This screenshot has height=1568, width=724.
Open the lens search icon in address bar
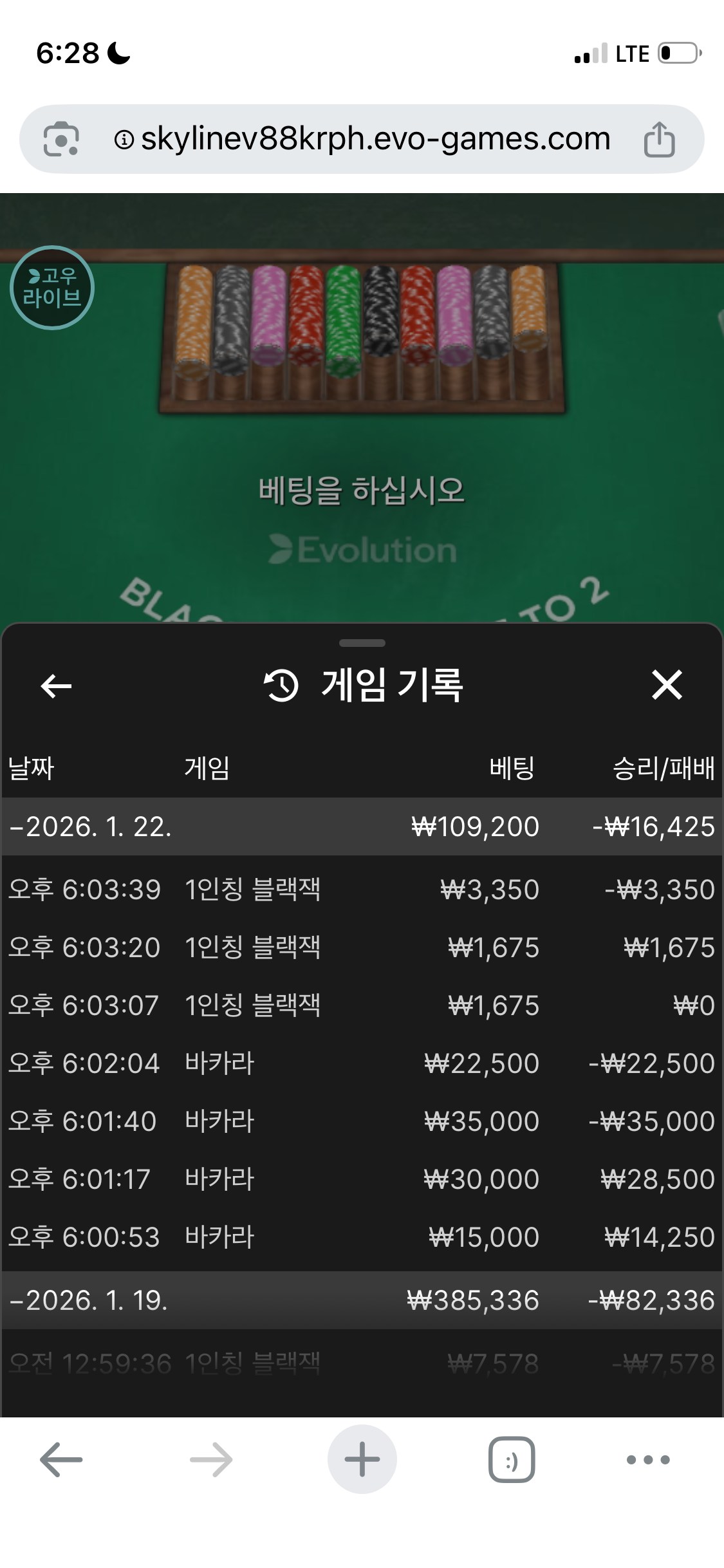(x=61, y=139)
